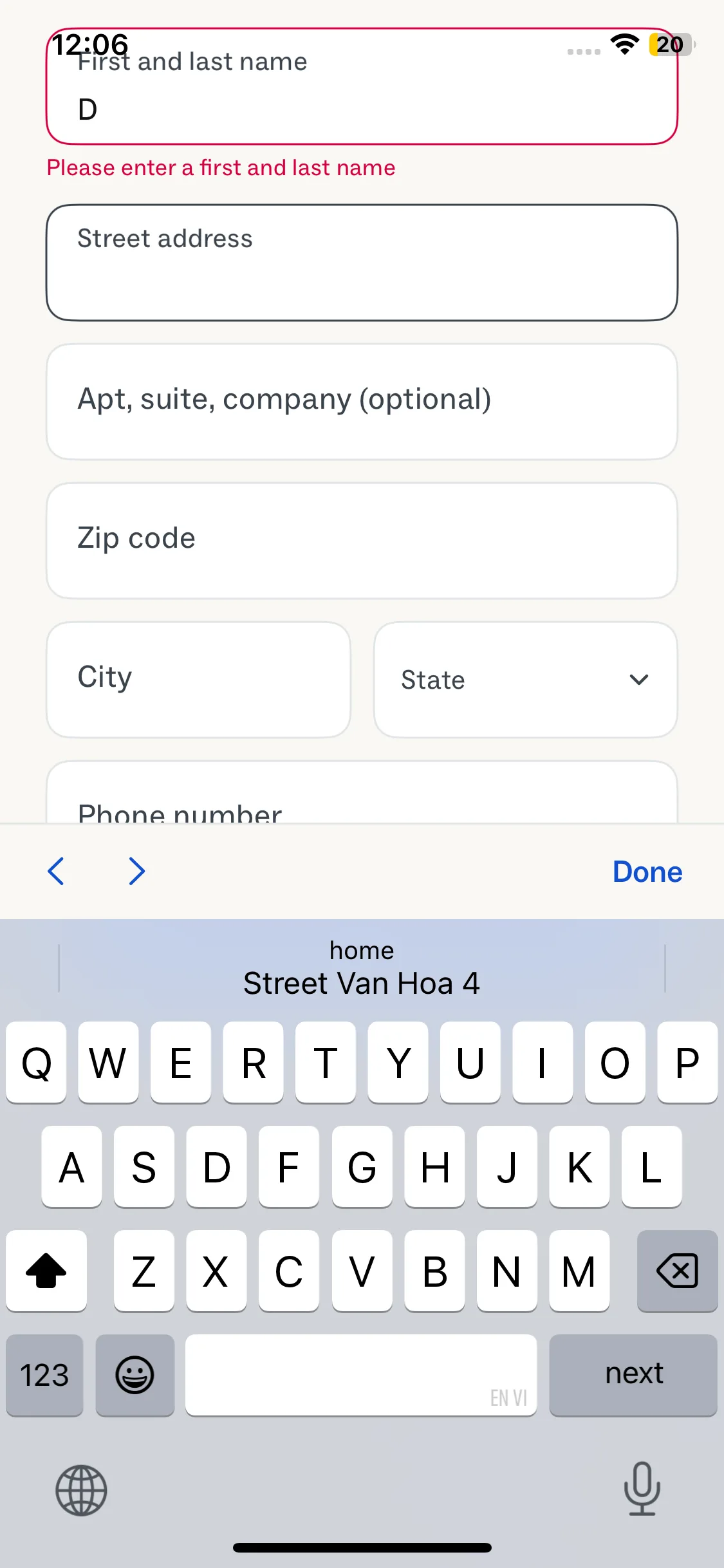The image size is (724, 1568).
Task: Enter the City field
Action: click(x=198, y=679)
